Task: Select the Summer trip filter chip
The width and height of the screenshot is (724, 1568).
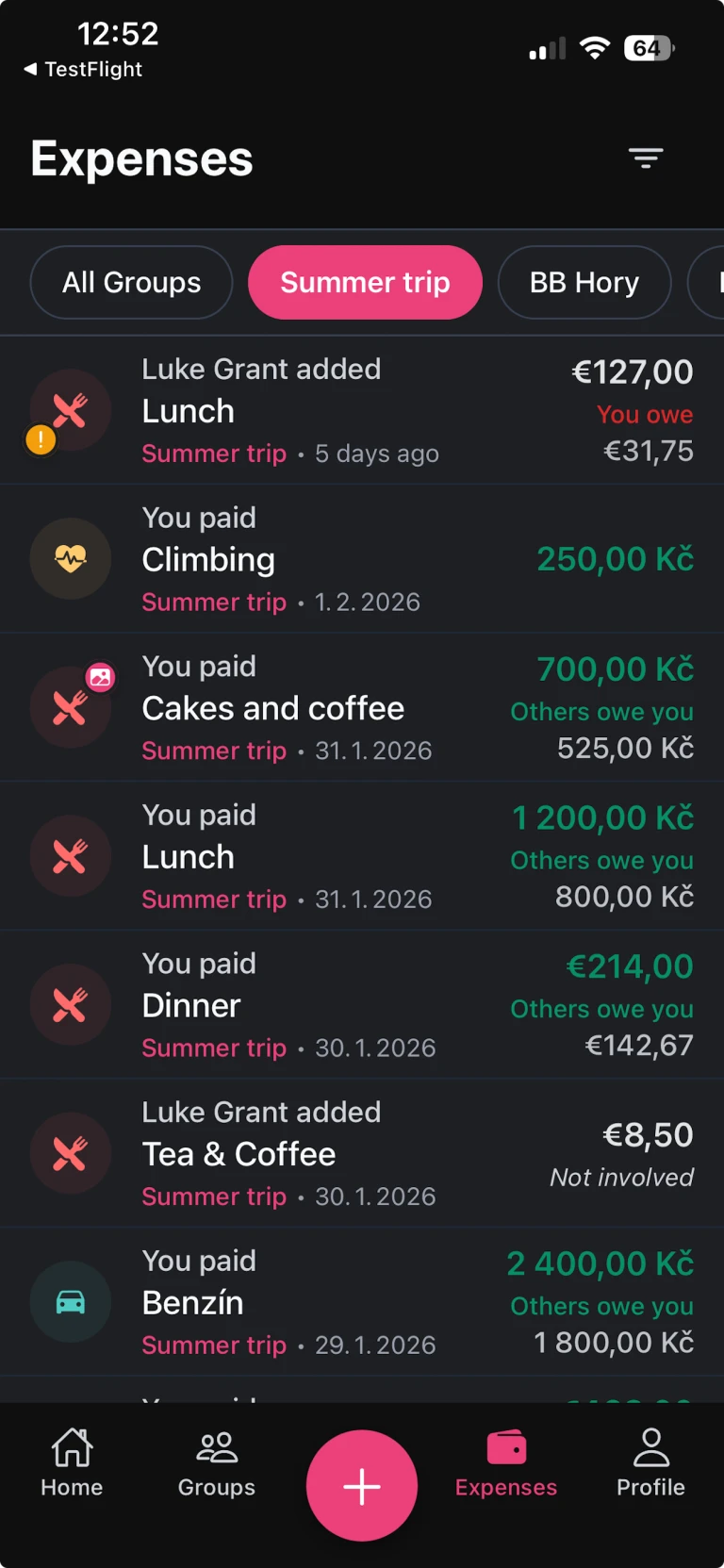Action: click(x=365, y=282)
